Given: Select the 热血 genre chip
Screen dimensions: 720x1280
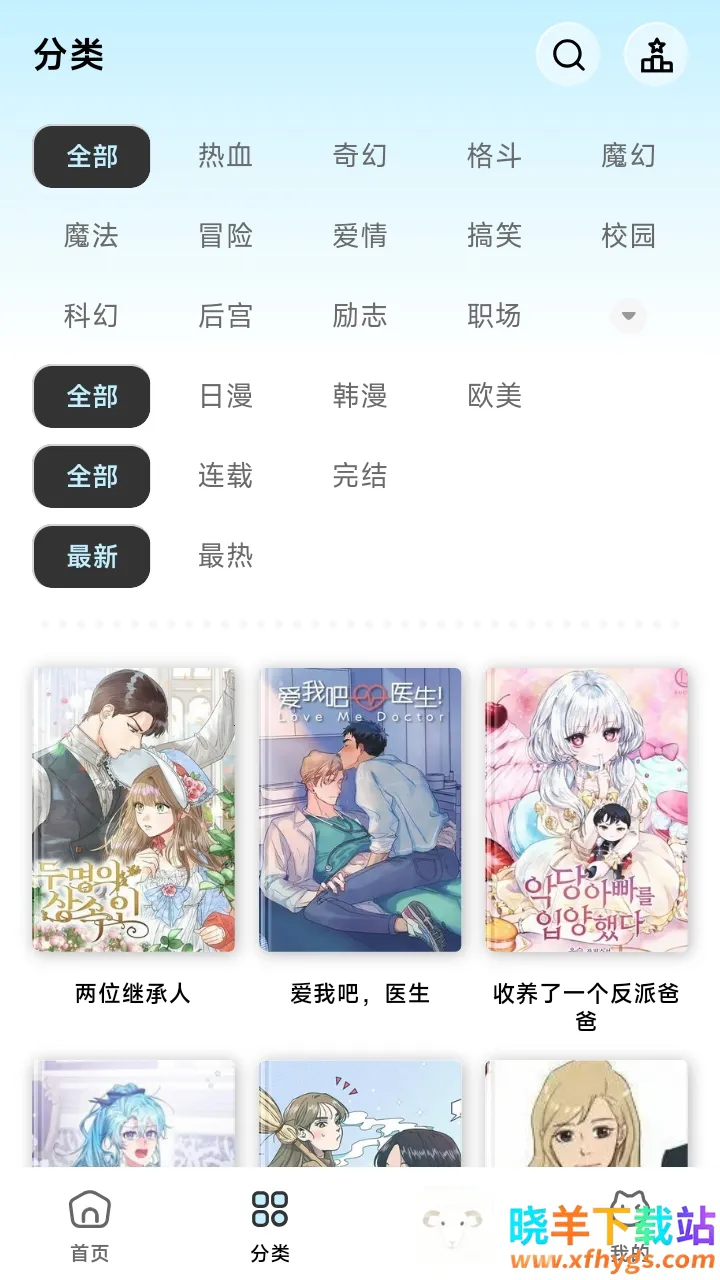Looking at the screenshot, I should 226,156.
